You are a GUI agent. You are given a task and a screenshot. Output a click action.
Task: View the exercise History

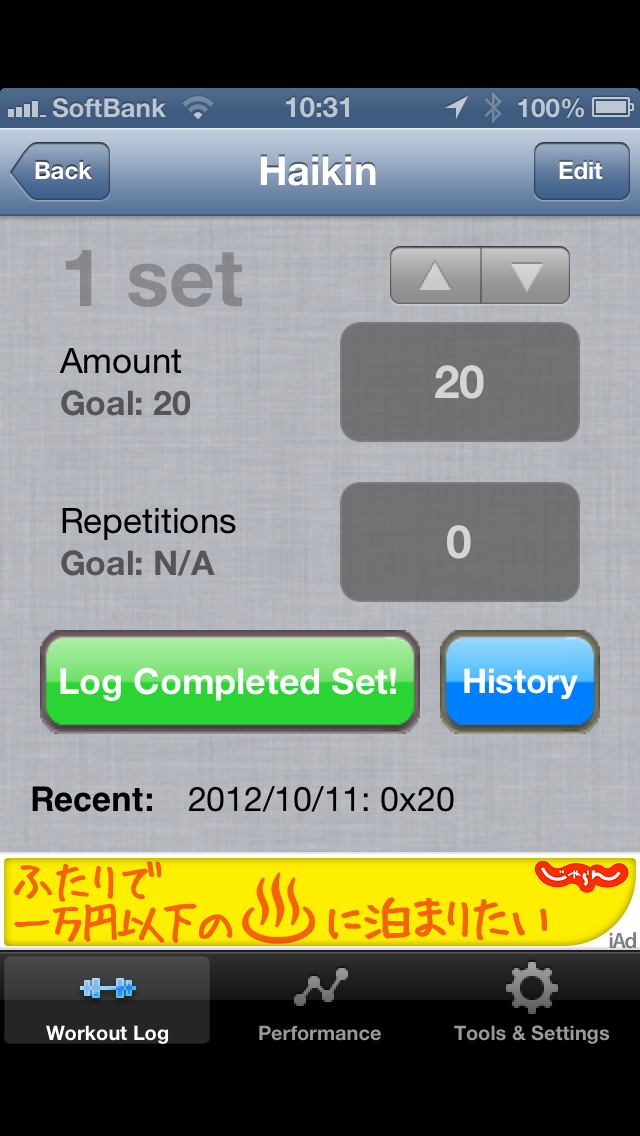click(x=520, y=682)
